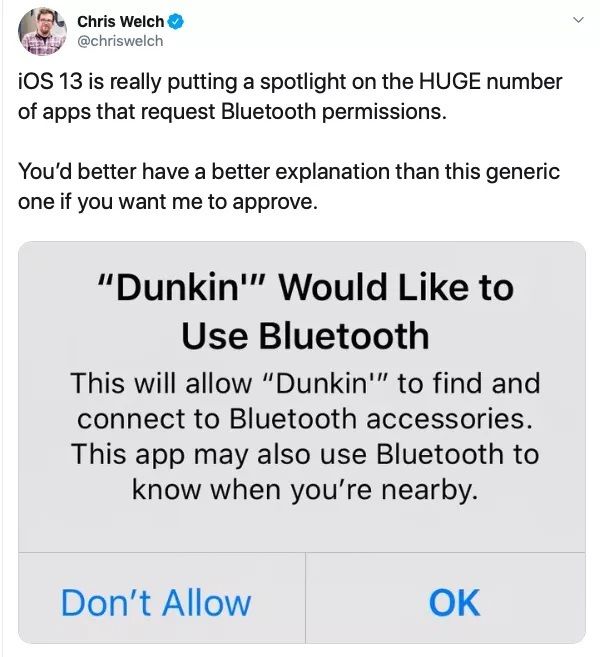This screenshot has width=600, height=657.
Task: Tap the @chriswelch handle
Action: pos(119,41)
